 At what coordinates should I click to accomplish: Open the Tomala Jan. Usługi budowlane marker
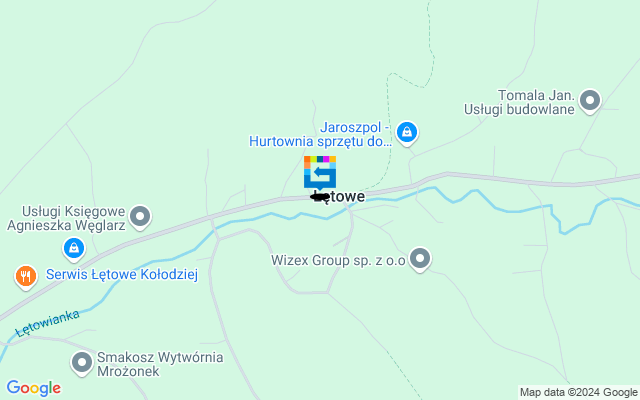click(590, 100)
